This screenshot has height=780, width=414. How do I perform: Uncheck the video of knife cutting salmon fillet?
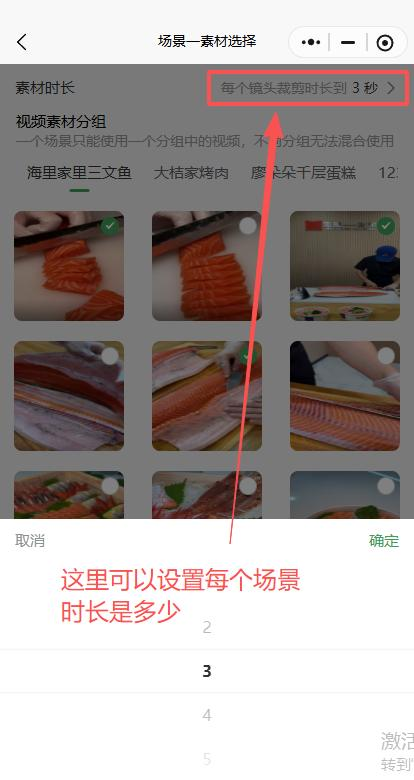click(x=248, y=356)
